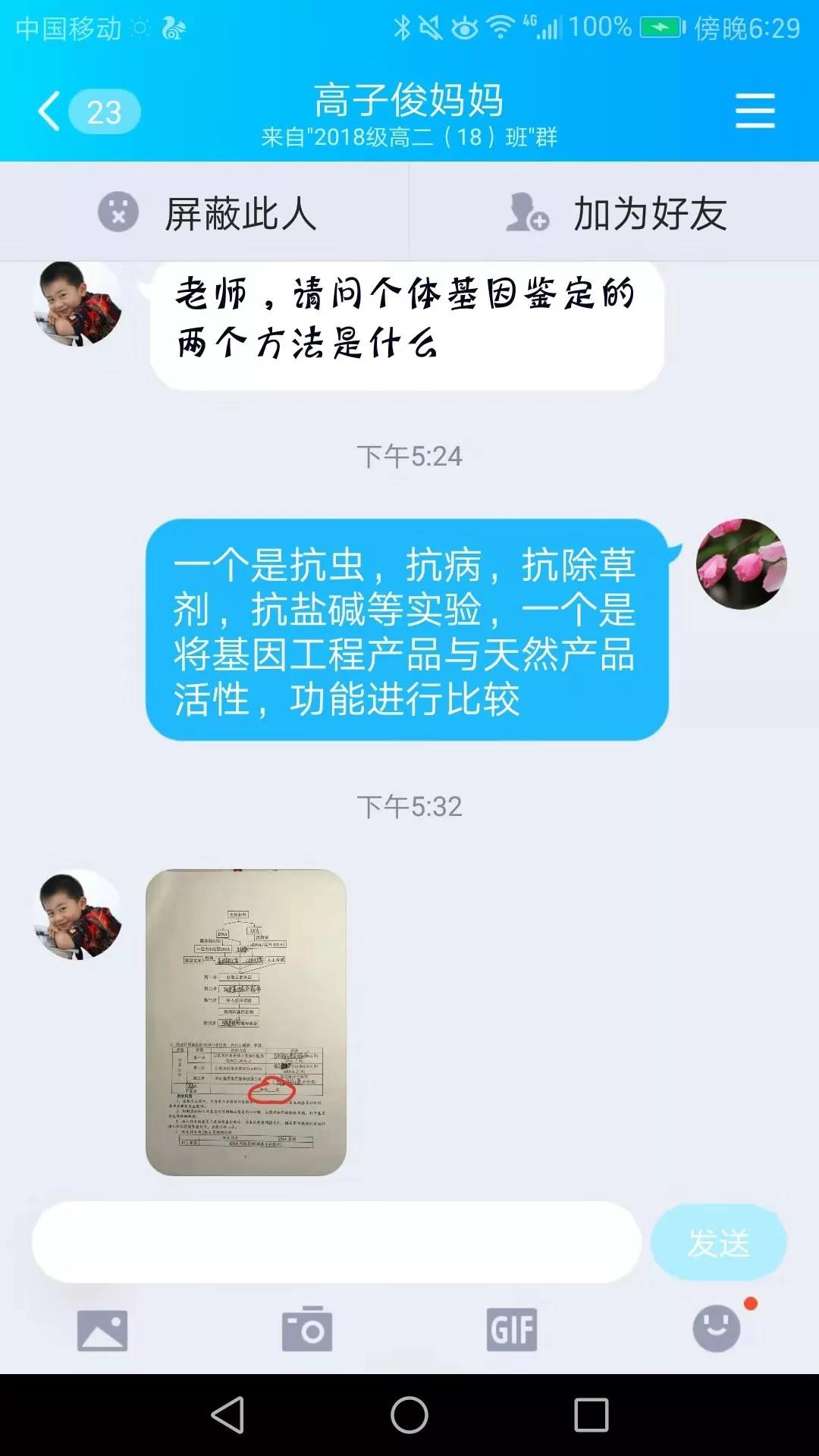Tap the system home button

tap(409, 1415)
